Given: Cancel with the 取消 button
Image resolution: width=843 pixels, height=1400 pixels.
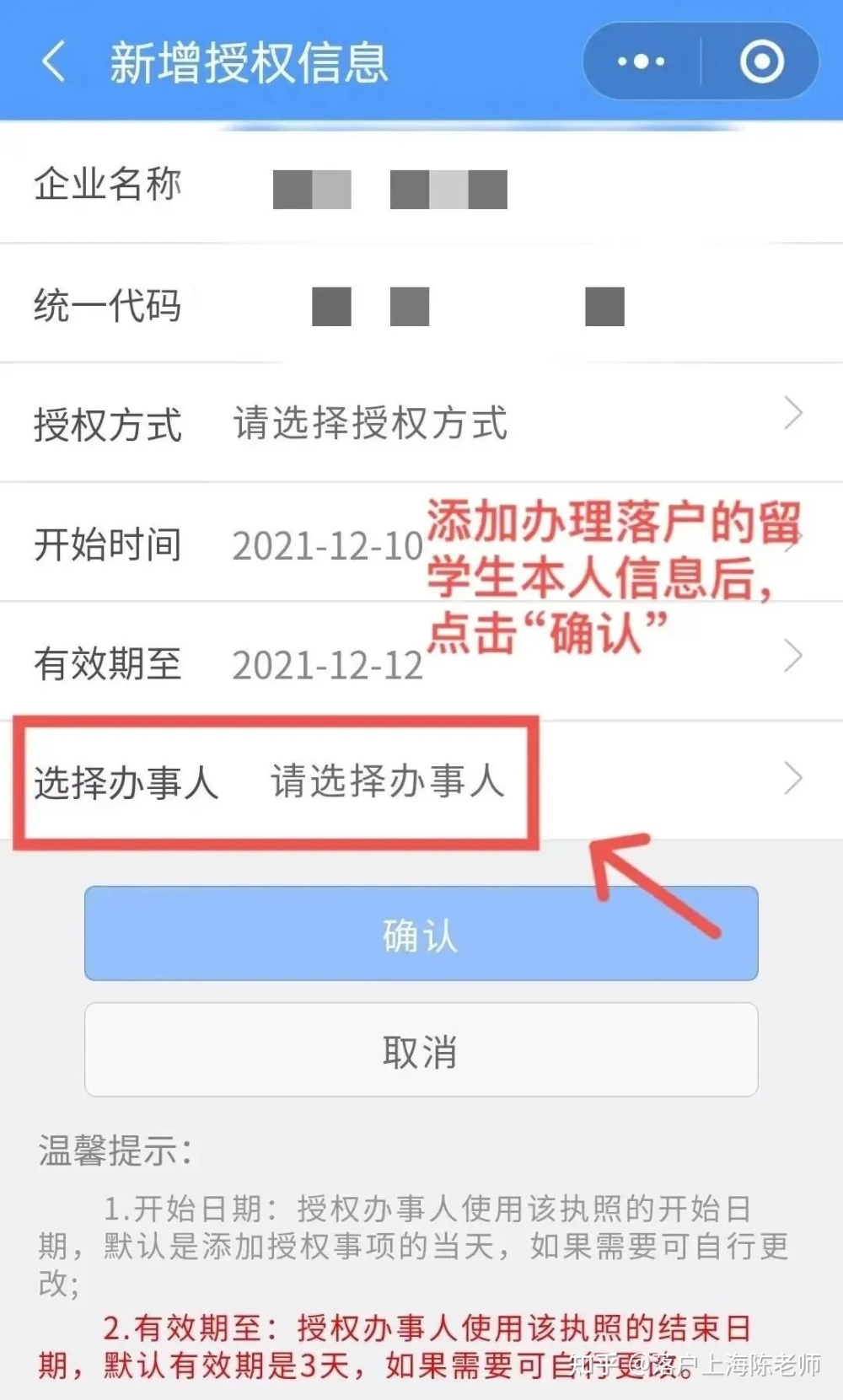Looking at the screenshot, I should coord(421,1050).
